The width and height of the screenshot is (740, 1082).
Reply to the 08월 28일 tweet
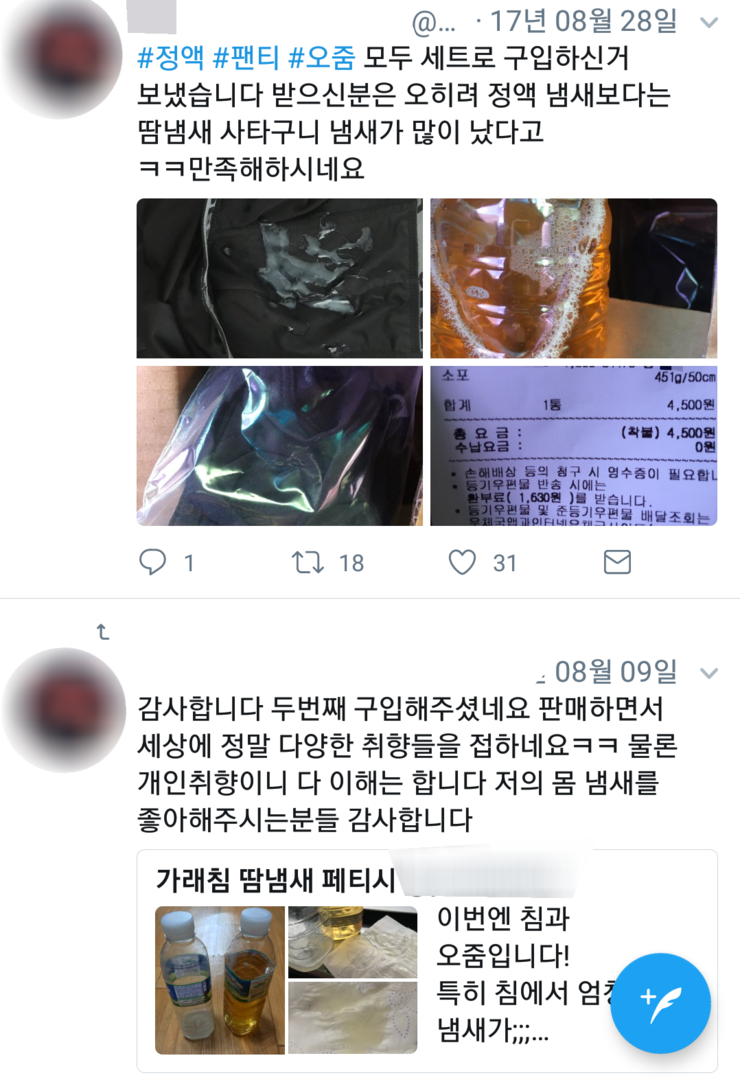click(153, 563)
